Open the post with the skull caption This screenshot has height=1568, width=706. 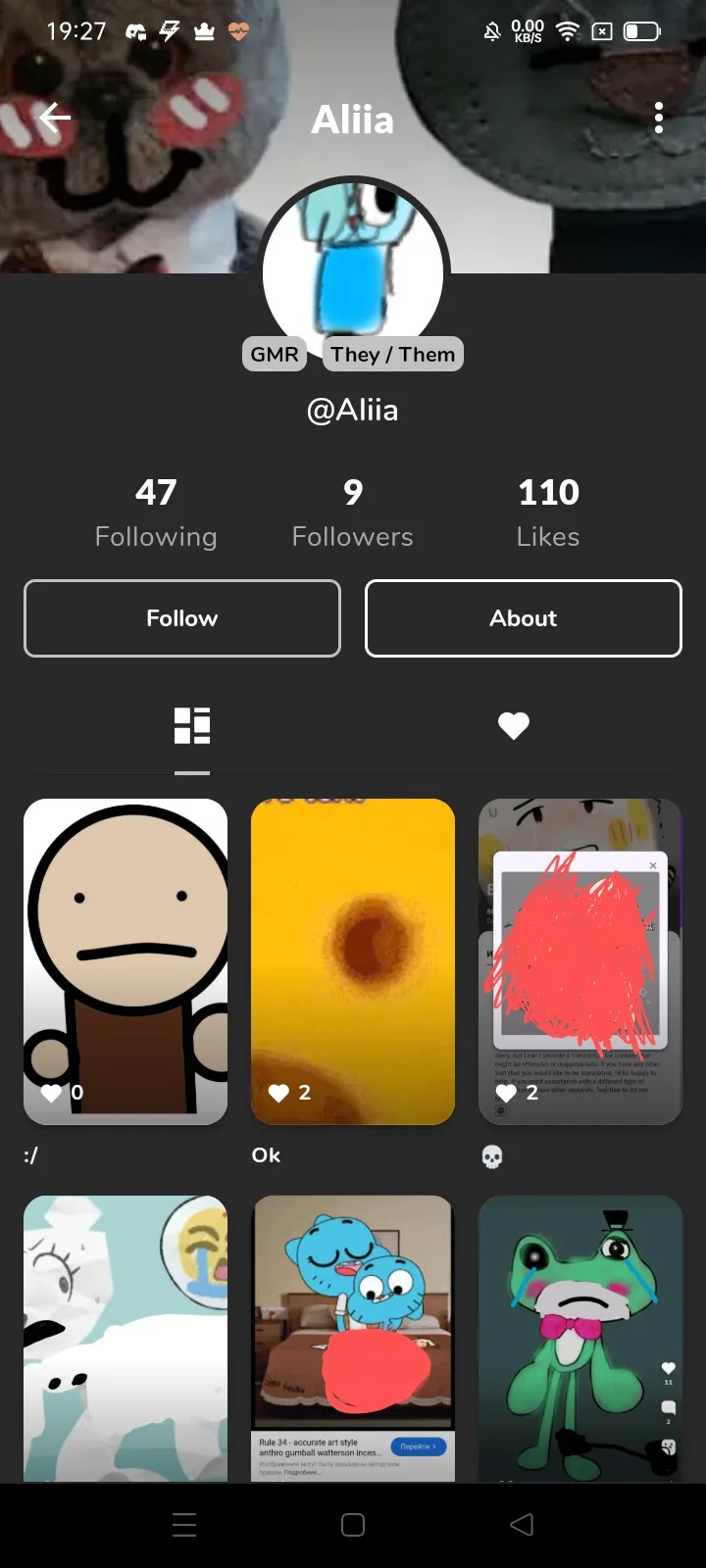tap(580, 960)
